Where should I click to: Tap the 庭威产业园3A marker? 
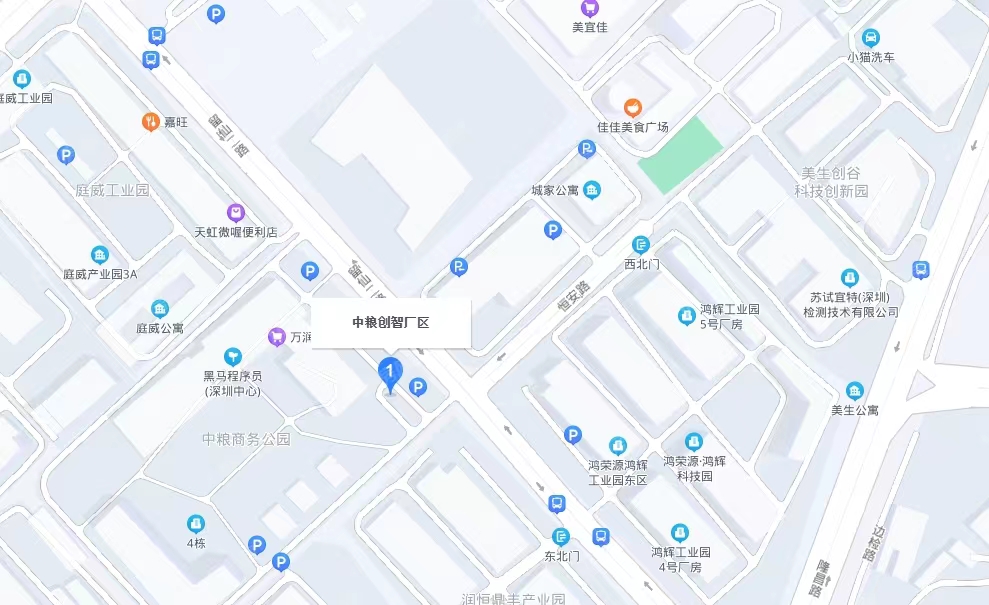100,255
